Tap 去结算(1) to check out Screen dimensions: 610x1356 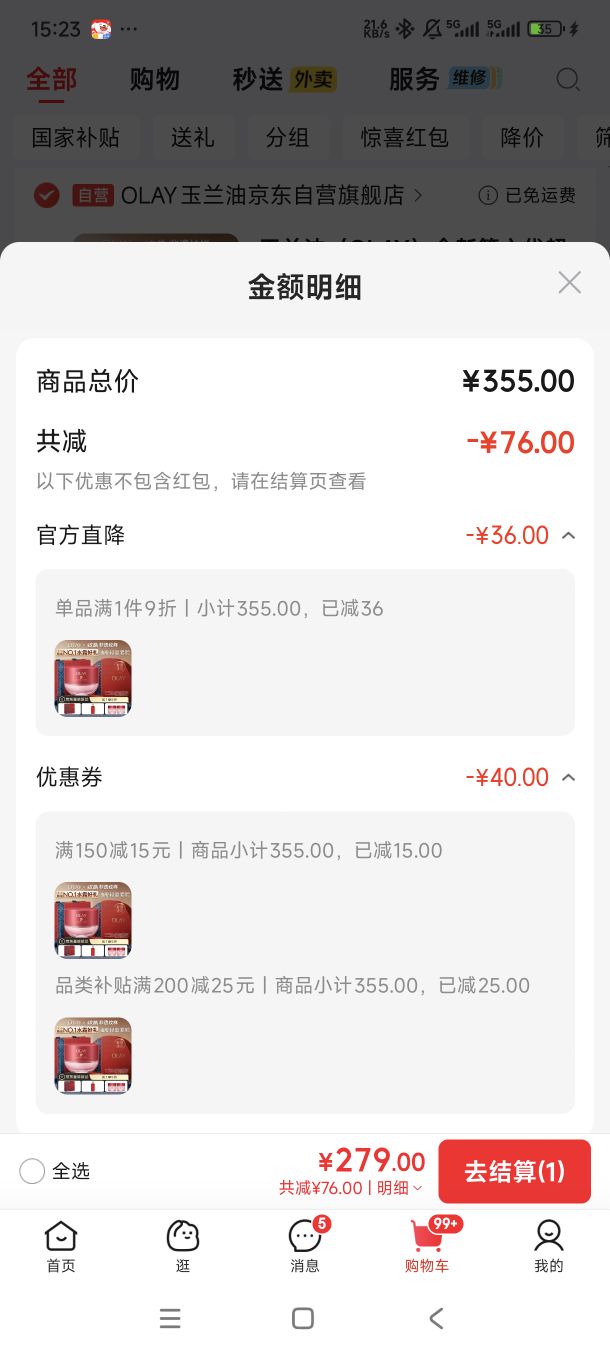point(514,1171)
